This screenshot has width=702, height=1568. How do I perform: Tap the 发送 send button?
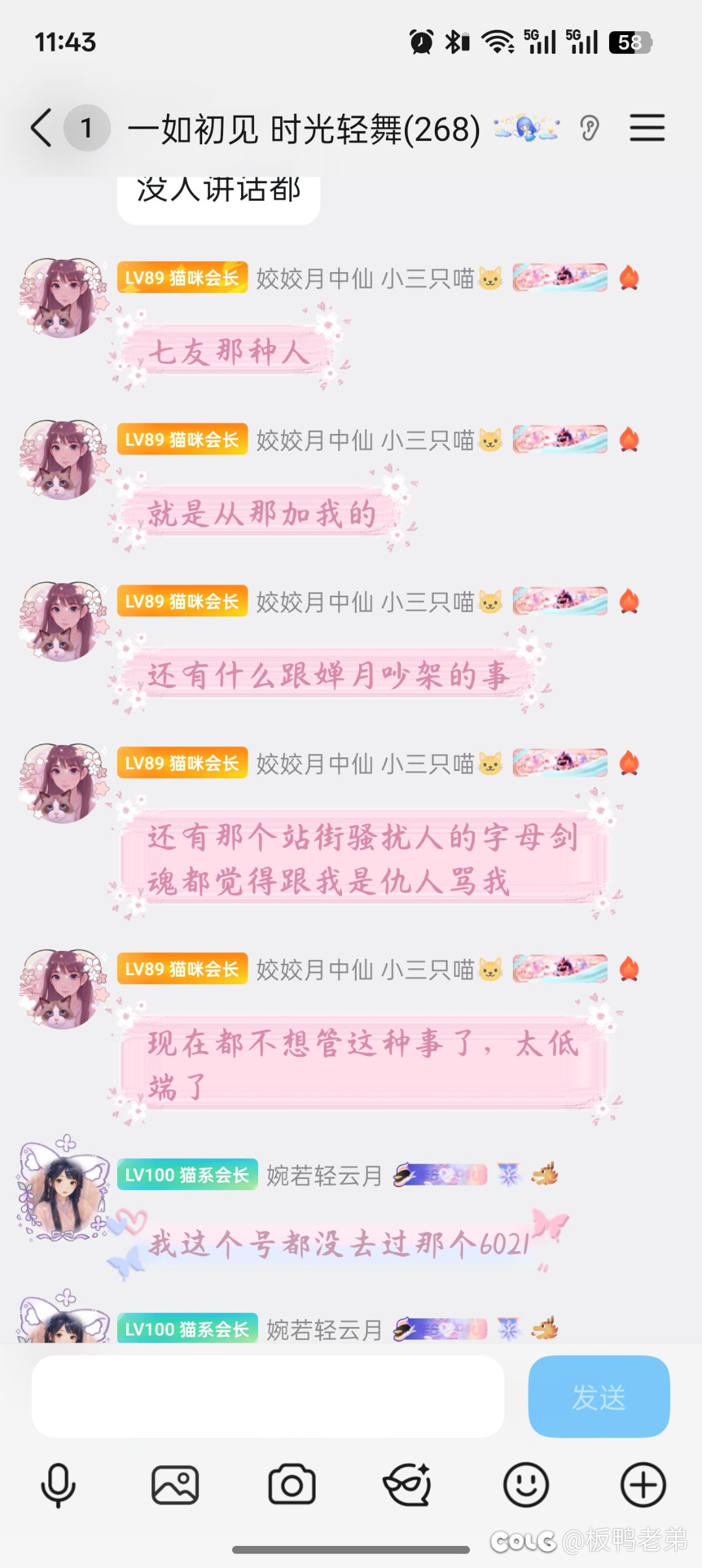[599, 1397]
